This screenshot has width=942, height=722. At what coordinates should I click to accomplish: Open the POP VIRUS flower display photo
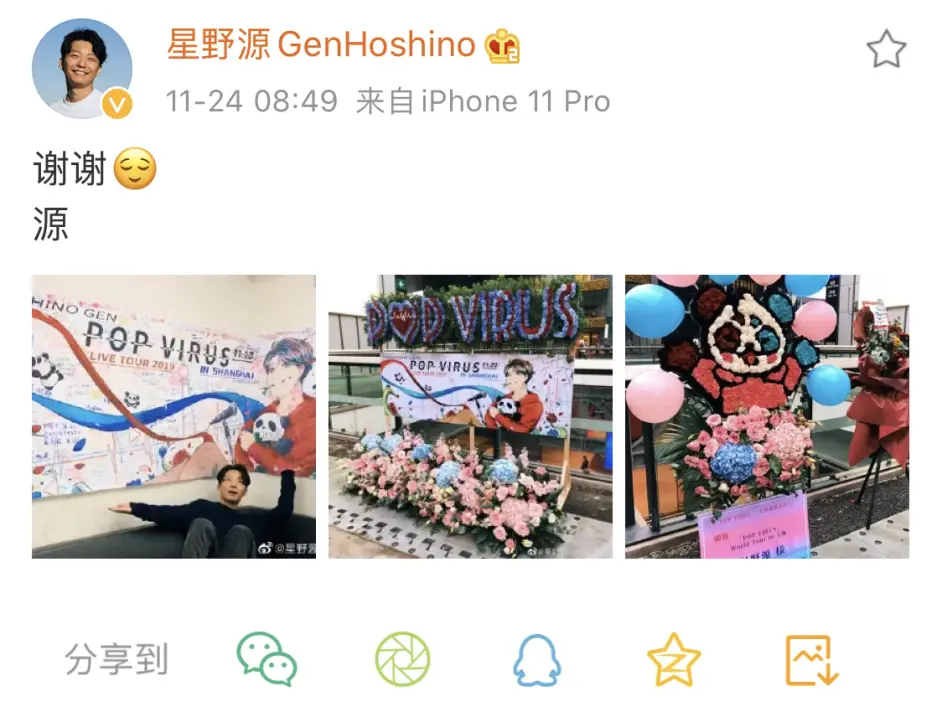pos(470,416)
